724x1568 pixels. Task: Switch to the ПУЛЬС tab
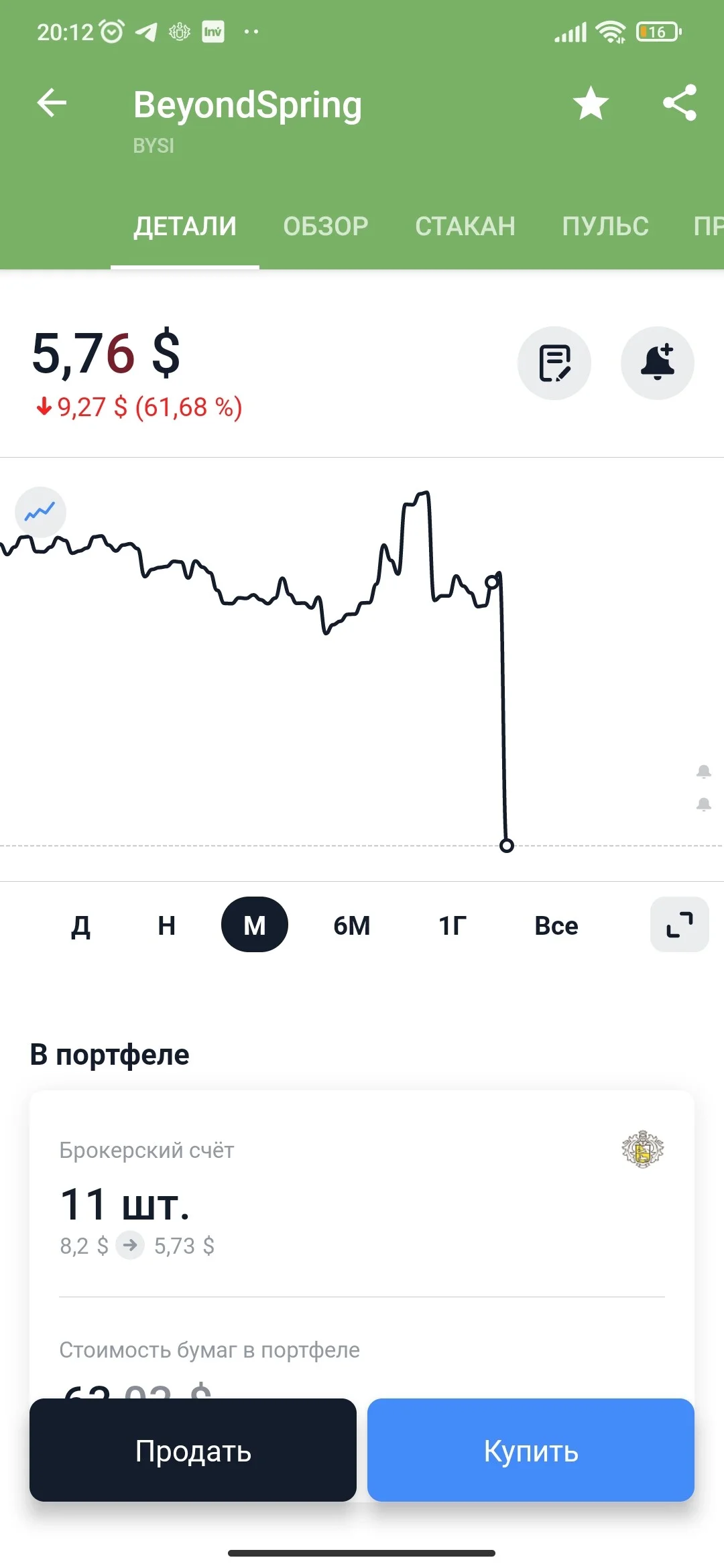point(605,226)
